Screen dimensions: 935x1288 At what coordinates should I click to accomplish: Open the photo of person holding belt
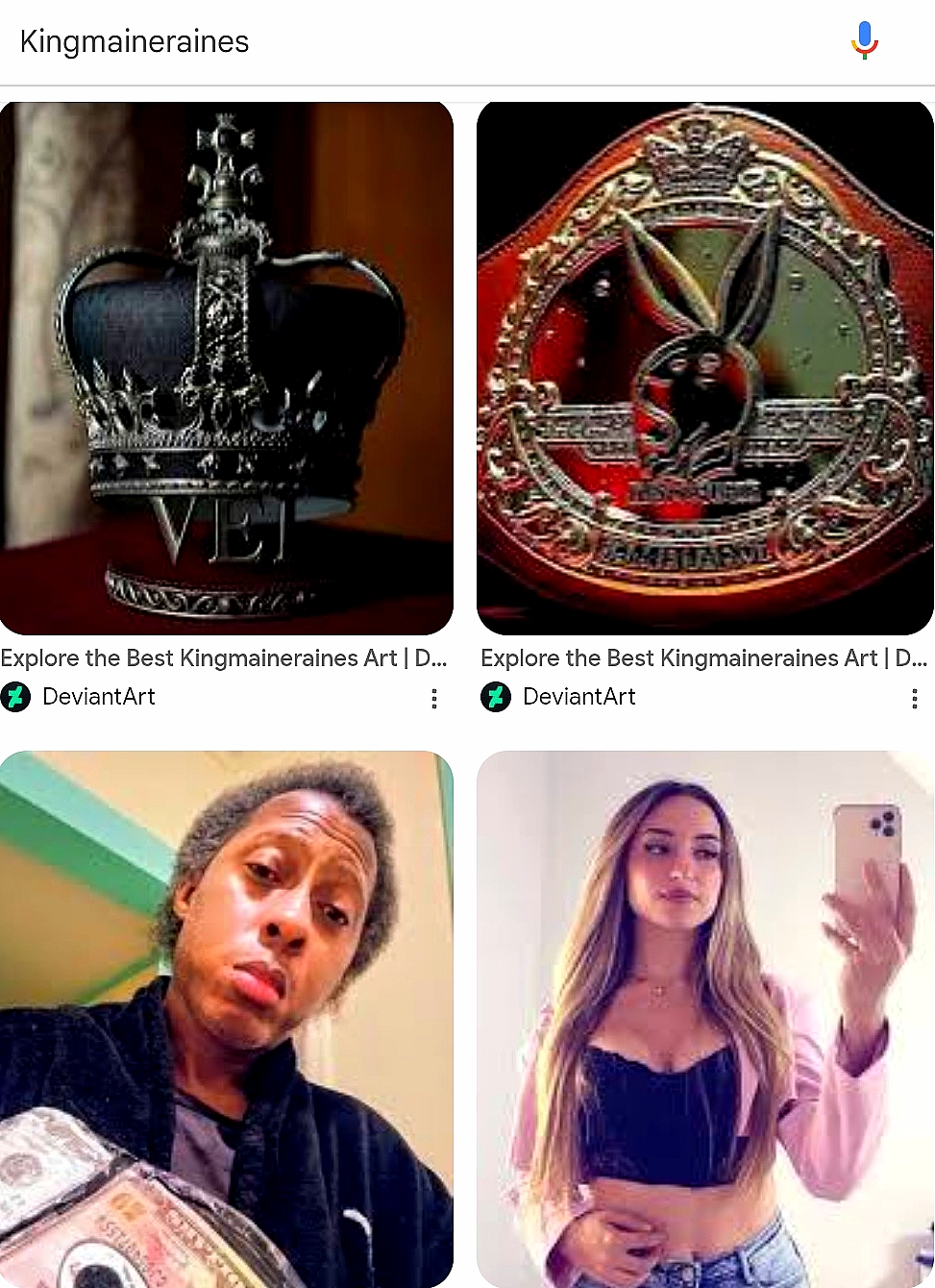pyautogui.click(x=227, y=1019)
